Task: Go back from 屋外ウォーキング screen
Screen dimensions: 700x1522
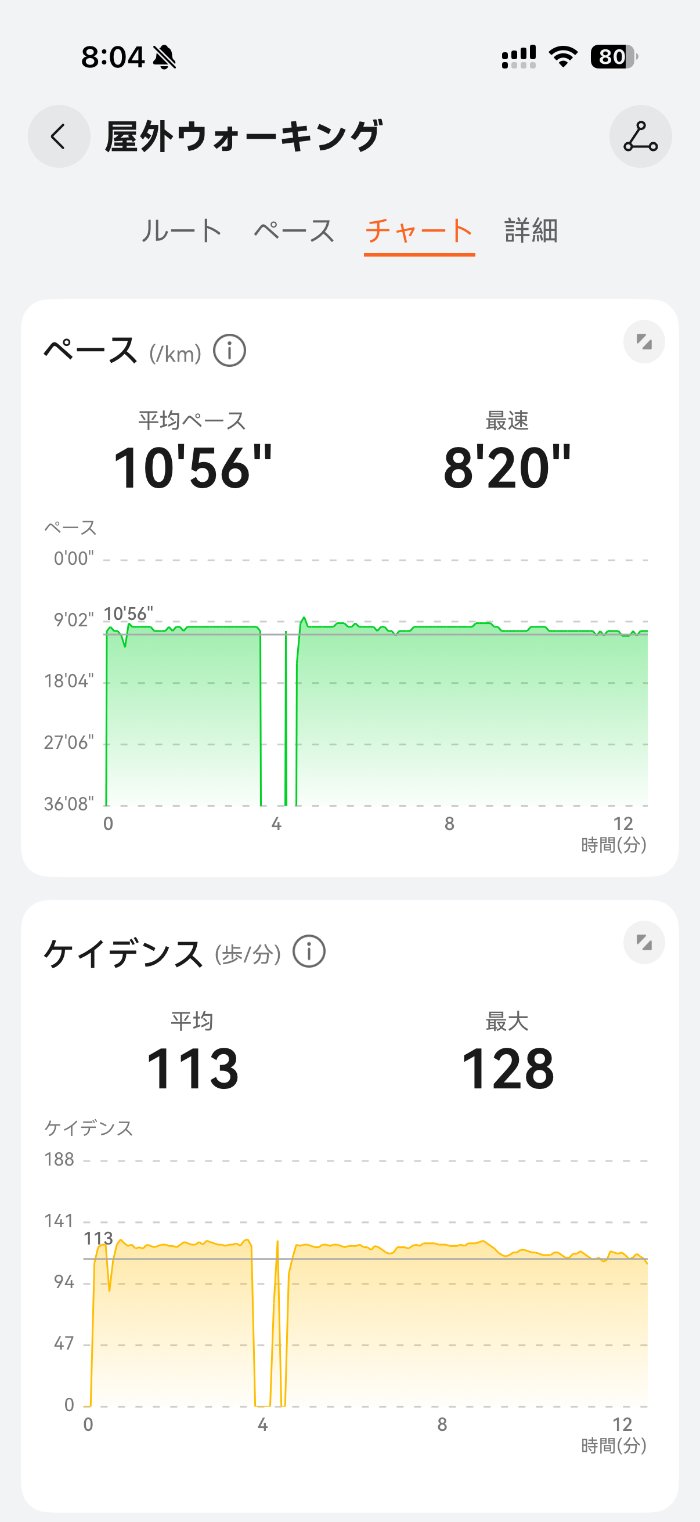Action: 59,136
